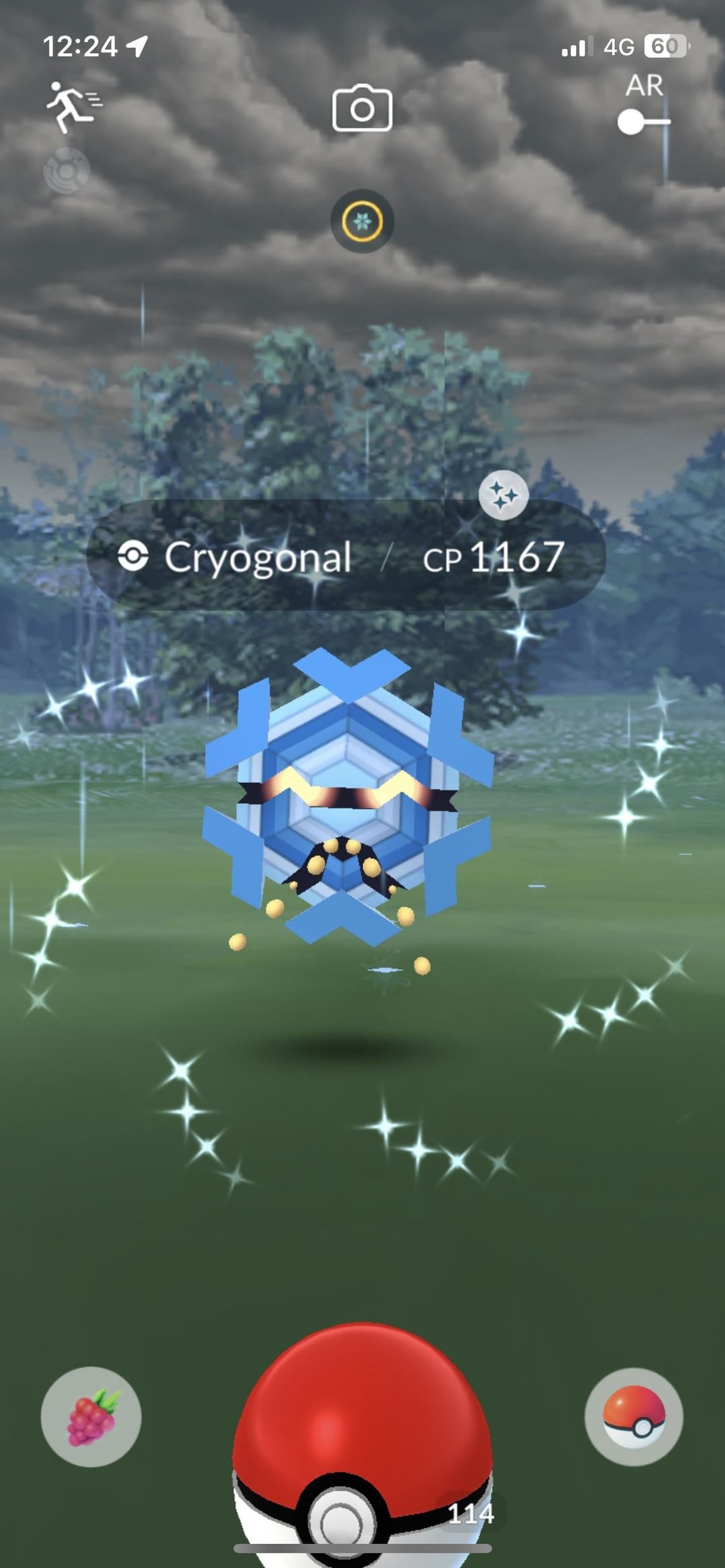Take a snapshot with the camera icon
Viewport: 725px width, 1568px height.
[362, 108]
